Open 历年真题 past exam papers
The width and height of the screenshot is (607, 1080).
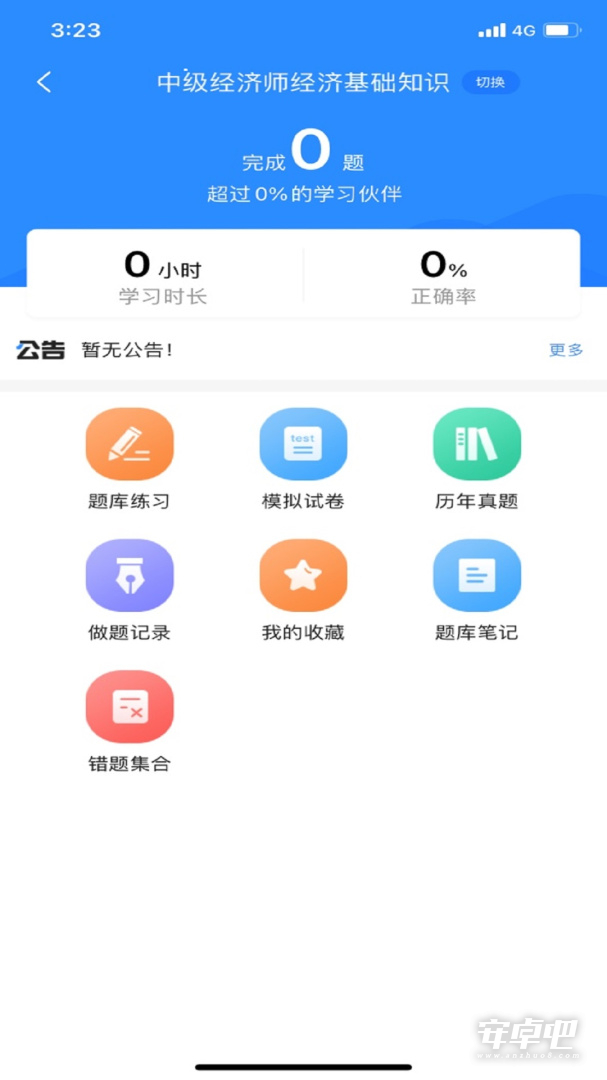click(x=477, y=459)
